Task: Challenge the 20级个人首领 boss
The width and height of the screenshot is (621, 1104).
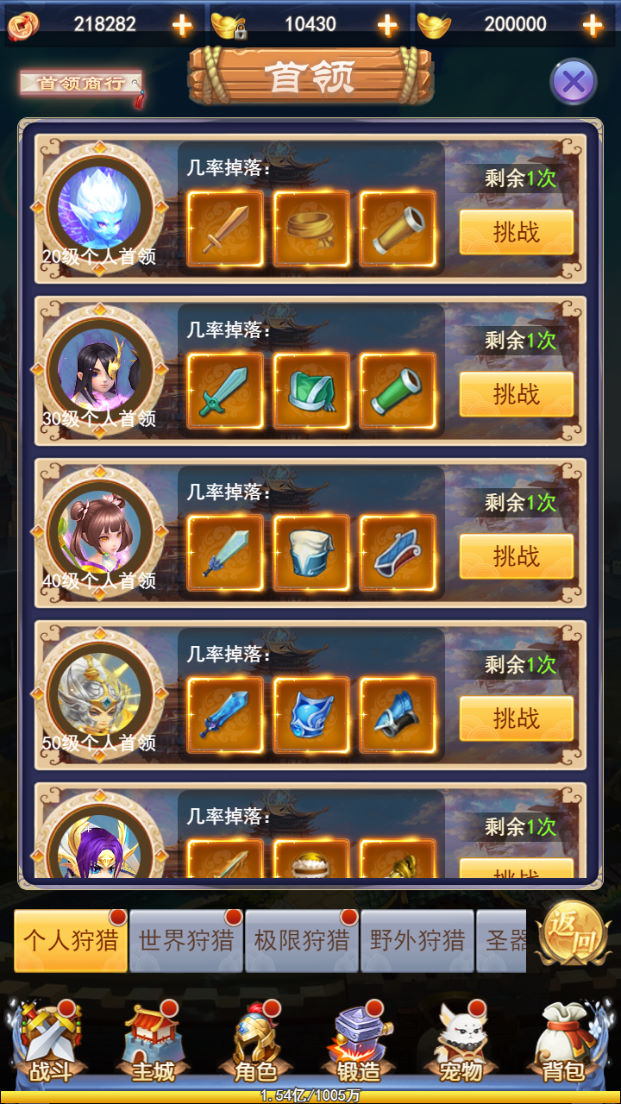Action: (516, 232)
